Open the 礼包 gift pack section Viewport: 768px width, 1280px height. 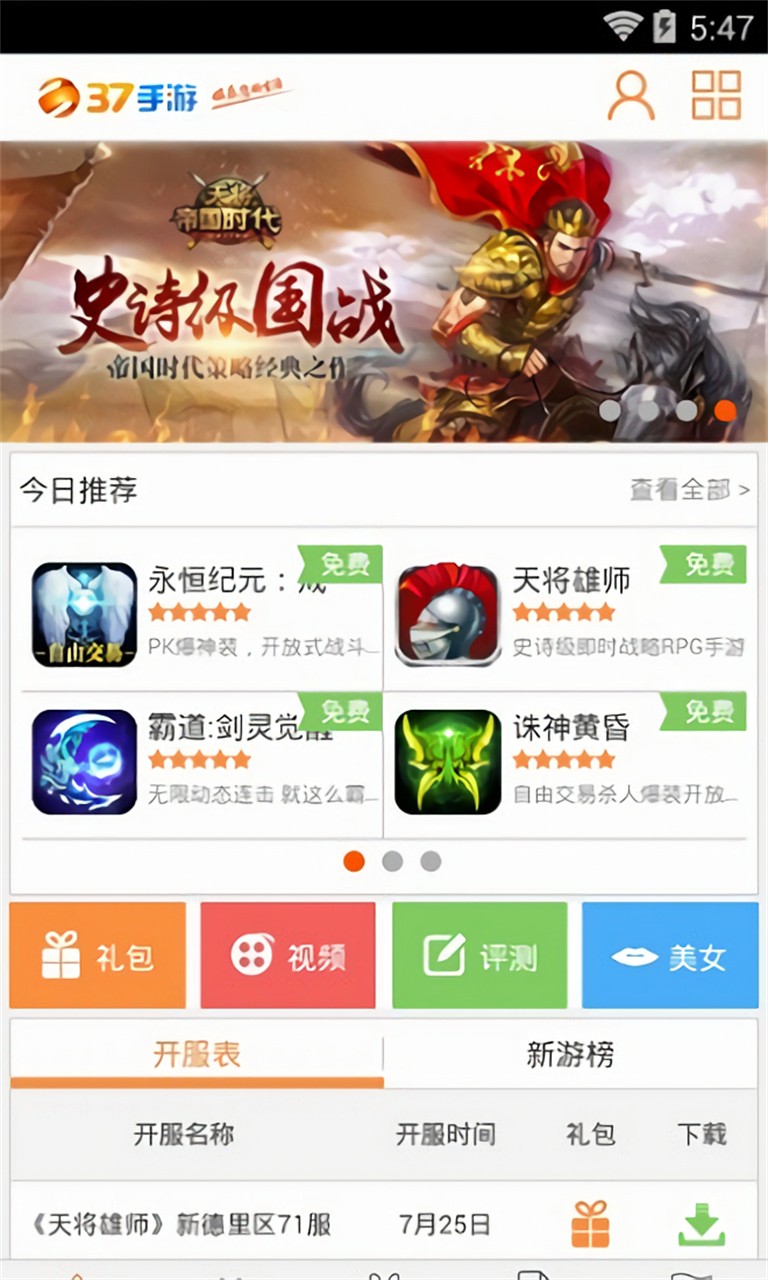tap(98, 956)
